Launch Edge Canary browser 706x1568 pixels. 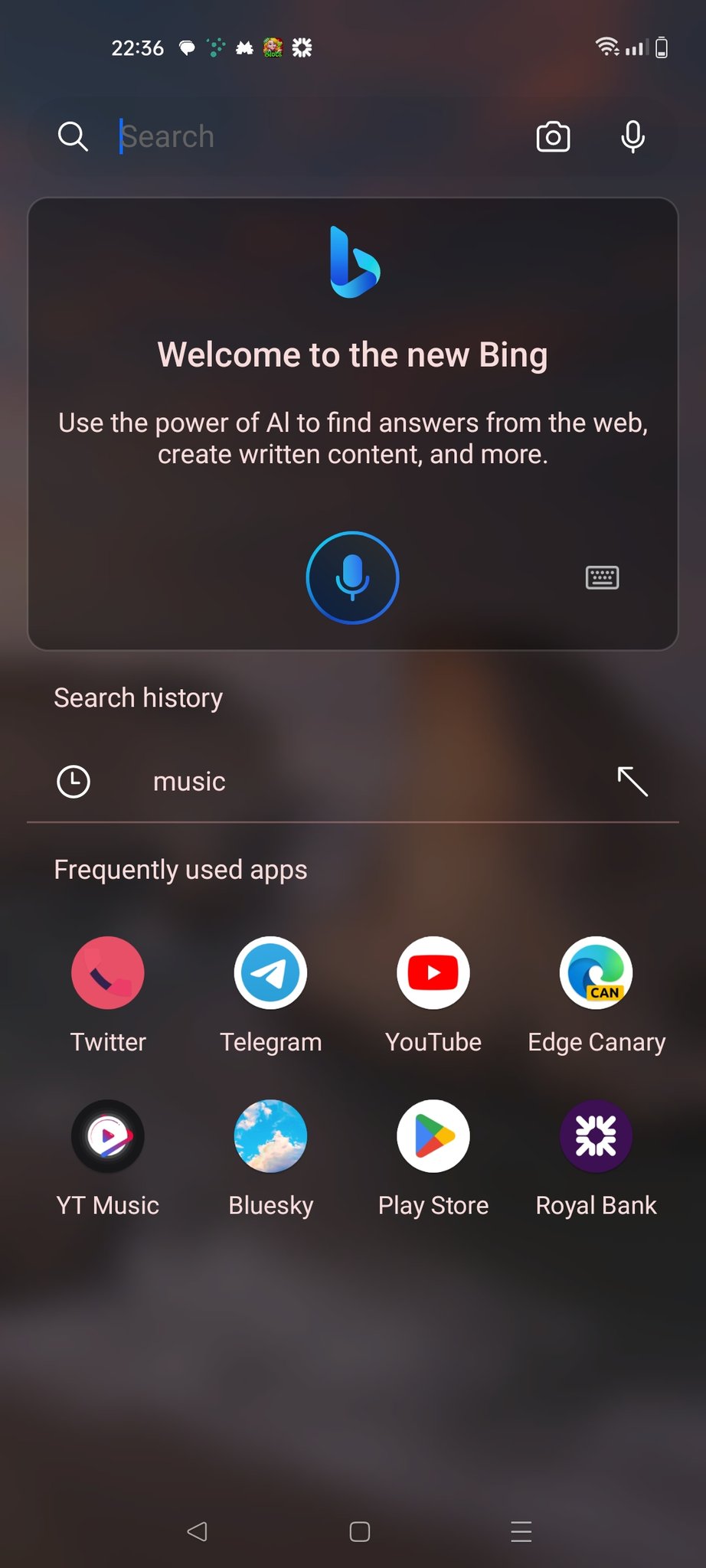[x=597, y=995]
